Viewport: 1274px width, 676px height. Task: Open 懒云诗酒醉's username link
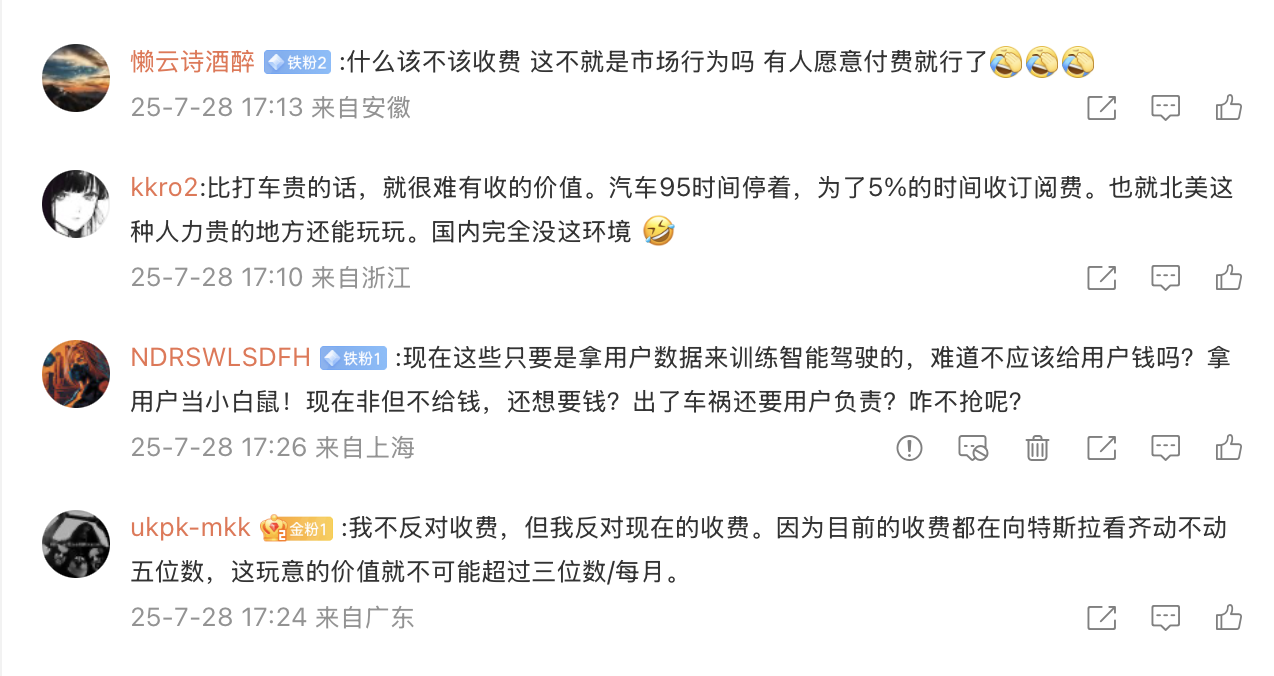(192, 62)
